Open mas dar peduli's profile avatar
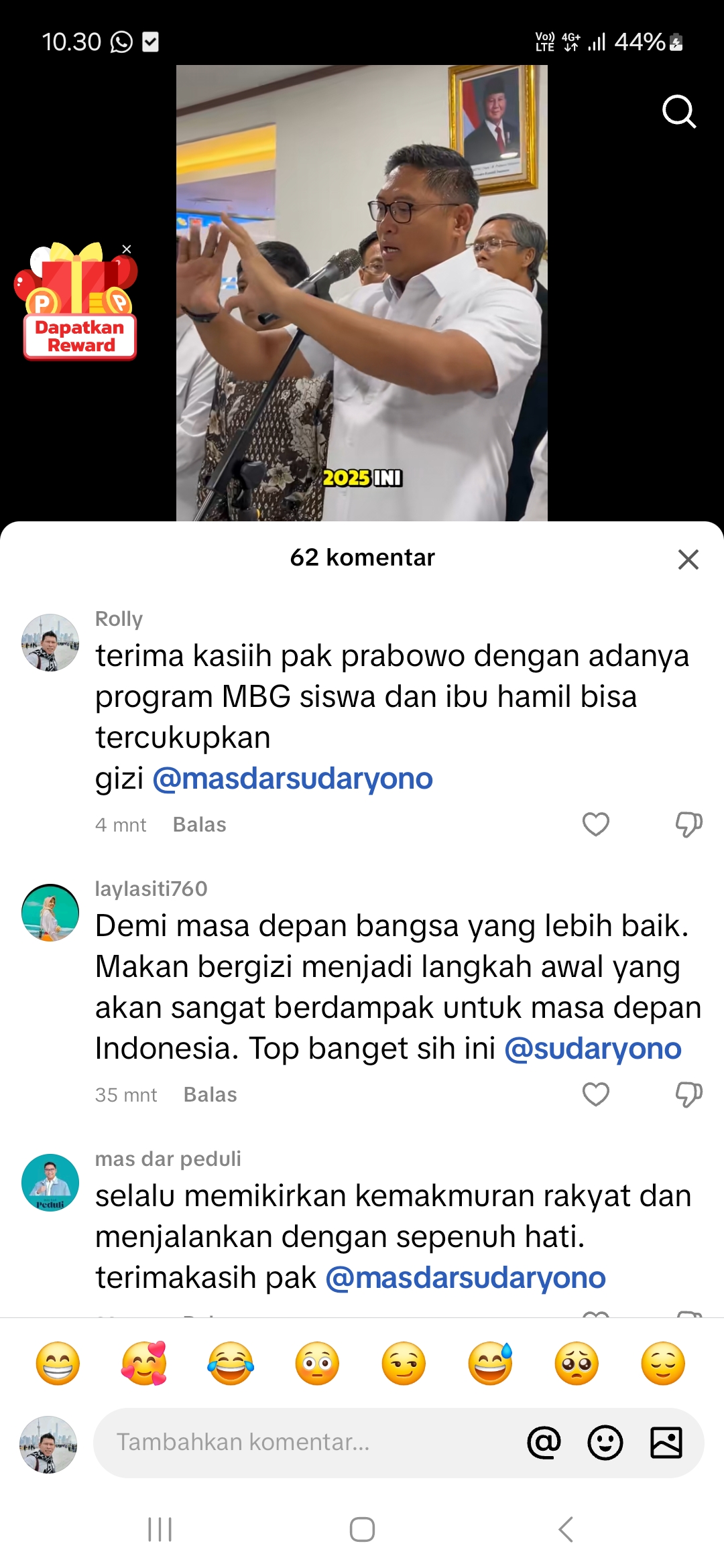Image resolution: width=724 pixels, height=1568 pixels. pos(50,1183)
